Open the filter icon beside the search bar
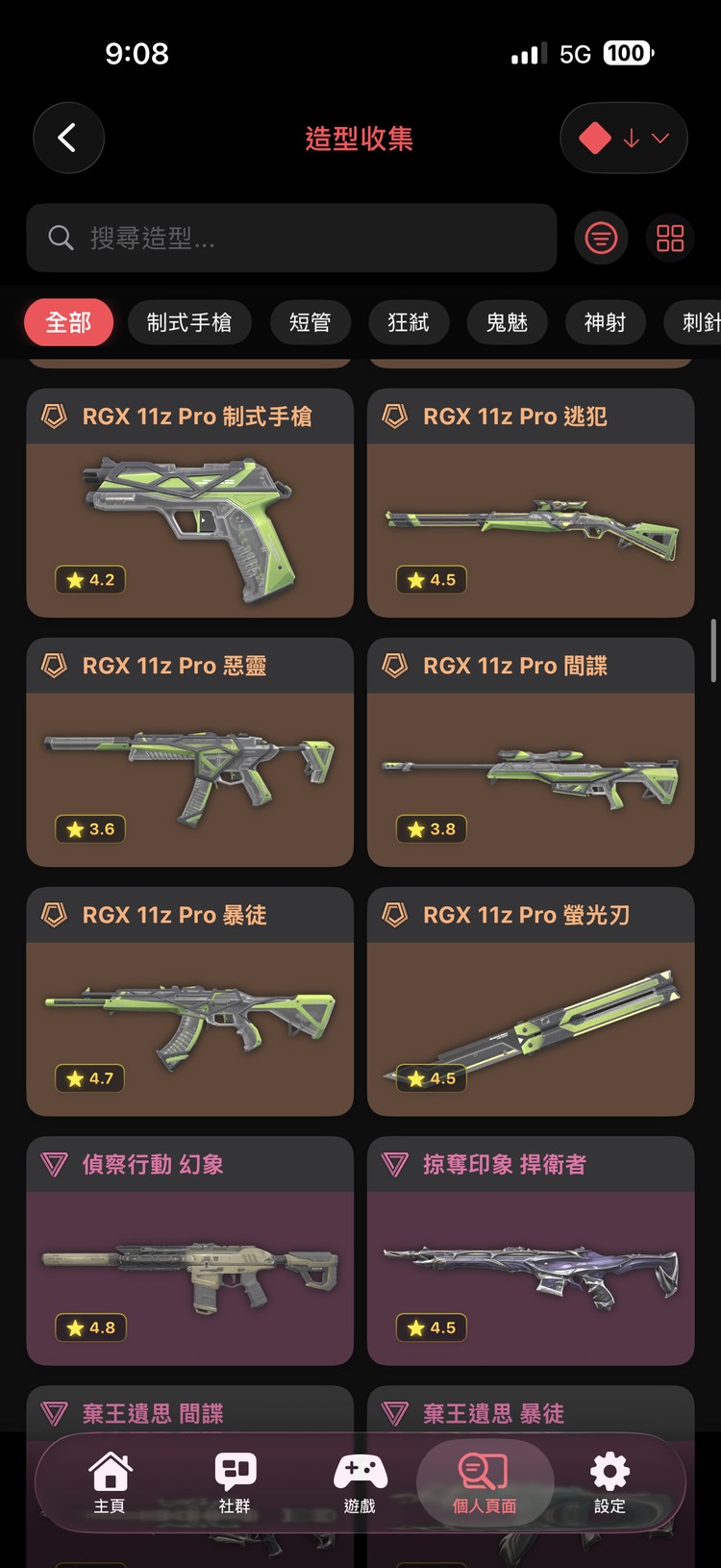 (601, 238)
